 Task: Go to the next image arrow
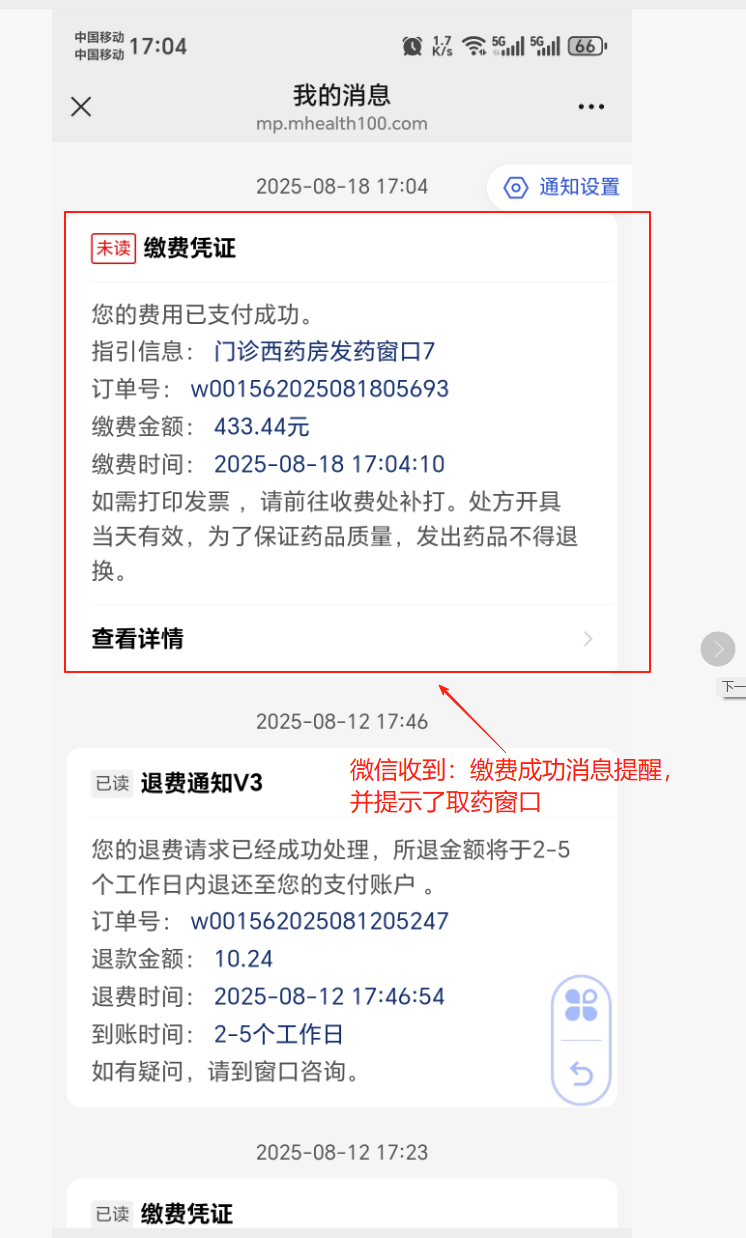tap(718, 649)
